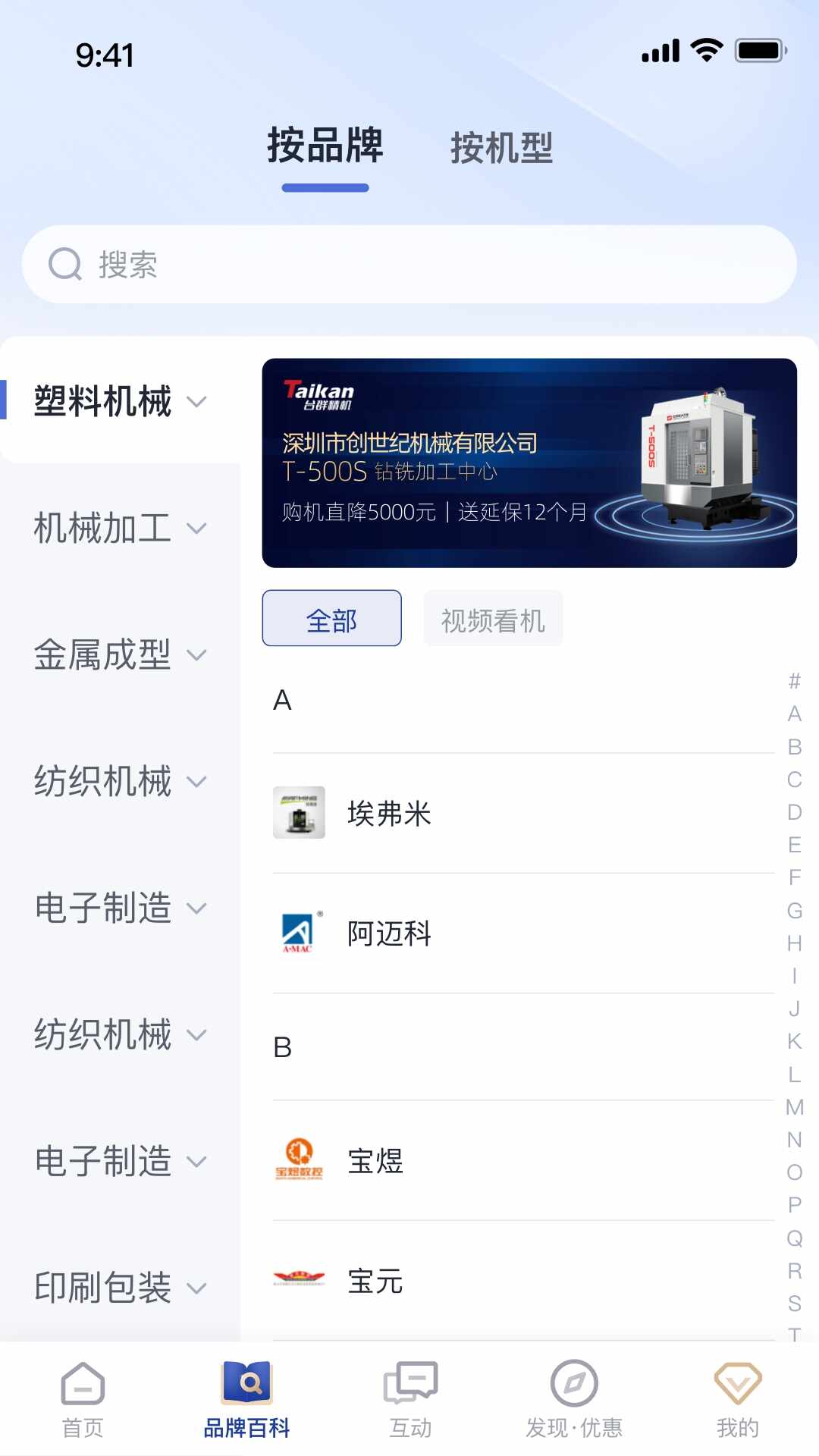Open the 我的 profile icon

pos(736,1385)
